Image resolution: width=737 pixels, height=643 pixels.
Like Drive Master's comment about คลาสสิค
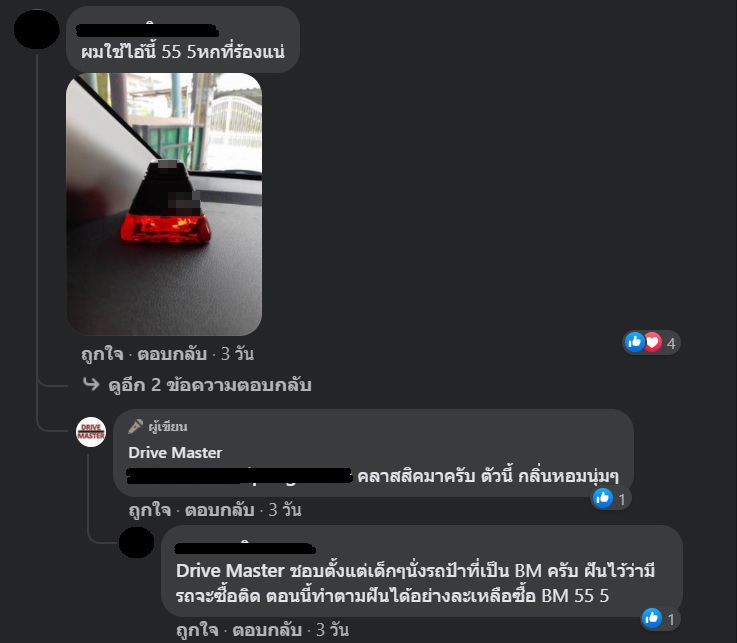click(x=150, y=510)
